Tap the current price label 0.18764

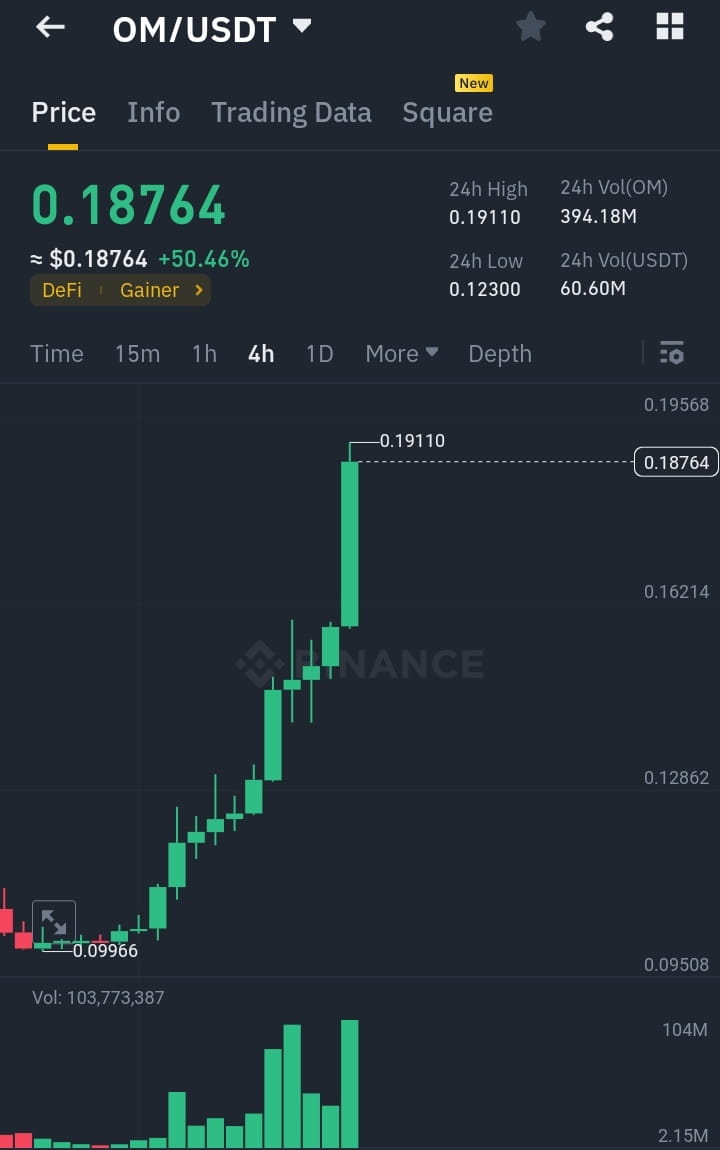tap(676, 462)
